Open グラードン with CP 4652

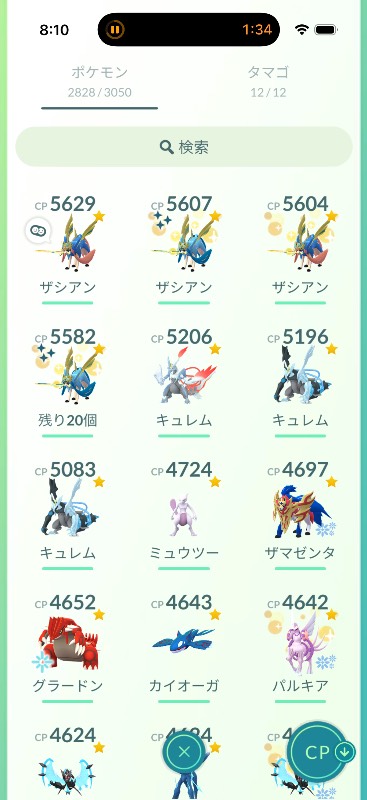(x=67, y=647)
